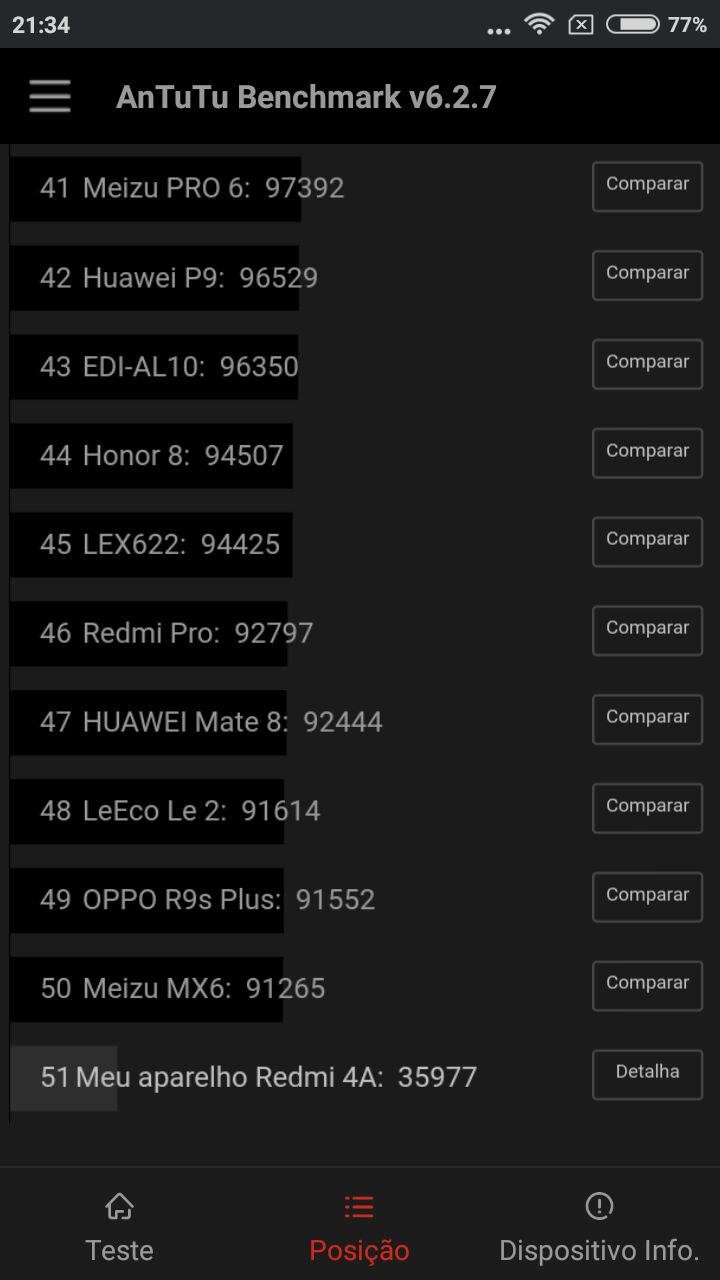Compare with Meizu MX6
The height and width of the screenshot is (1280, 720).
tap(647, 985)
